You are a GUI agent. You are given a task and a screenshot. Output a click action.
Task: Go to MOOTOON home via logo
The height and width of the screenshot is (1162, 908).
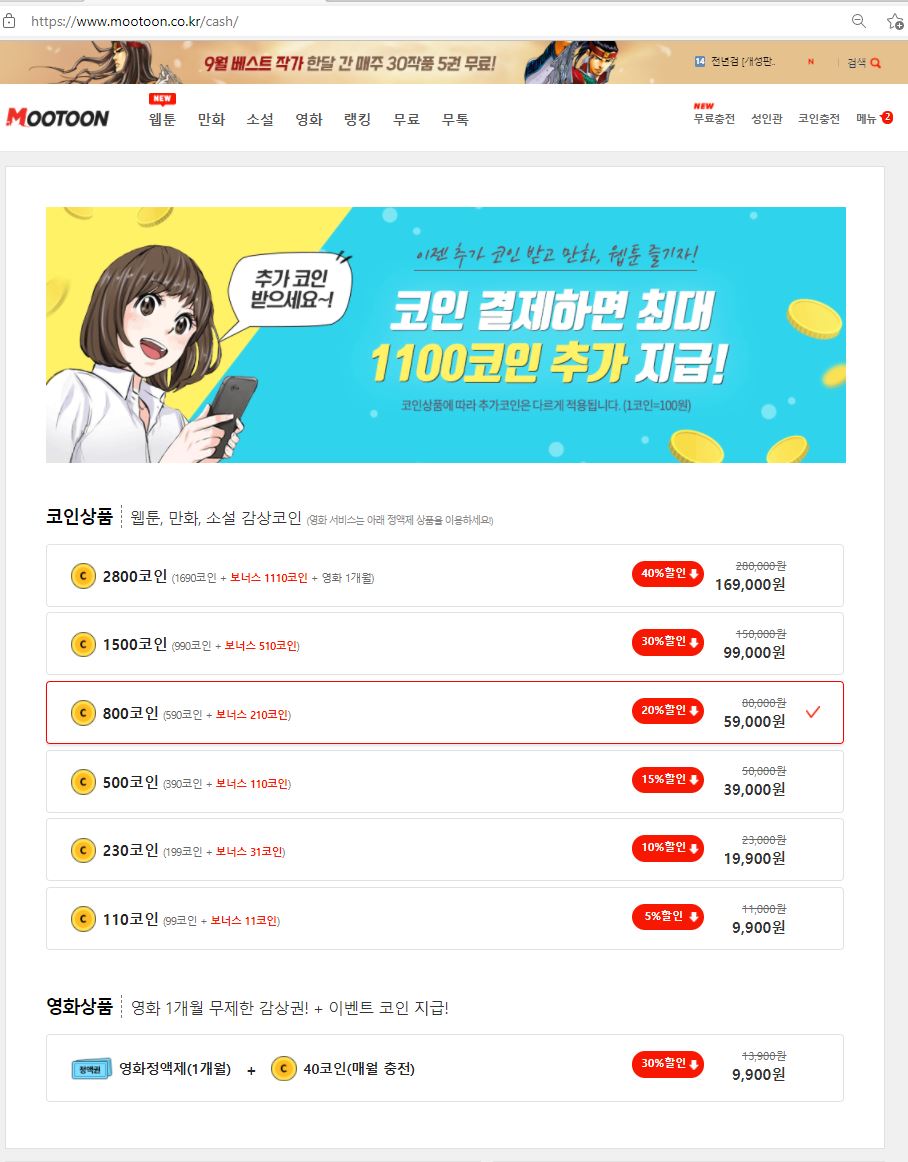(x=57, y=118)
